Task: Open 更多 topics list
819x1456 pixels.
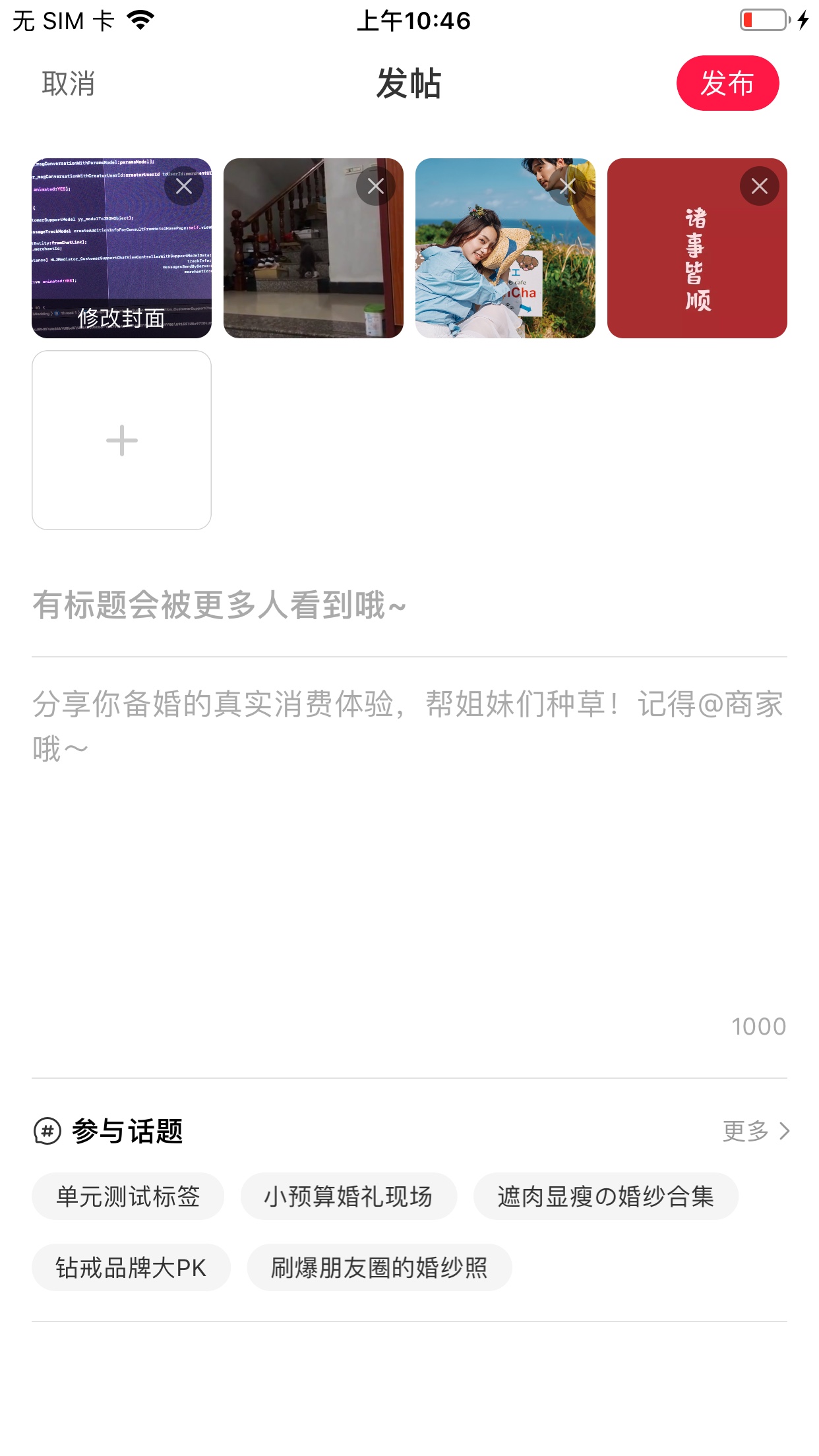Action: point(756,1131)
